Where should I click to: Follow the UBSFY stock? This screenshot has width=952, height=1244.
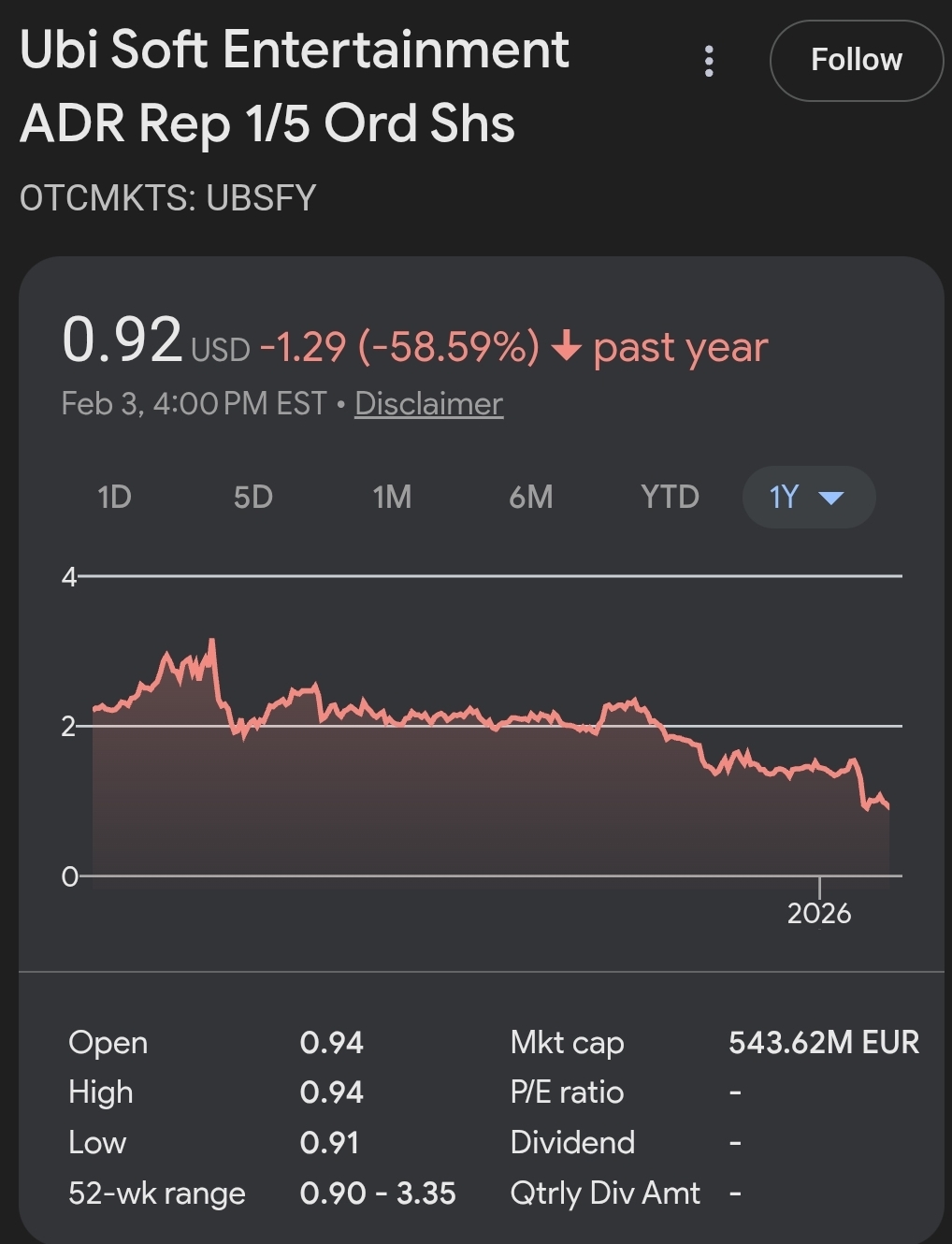[856, 60]
